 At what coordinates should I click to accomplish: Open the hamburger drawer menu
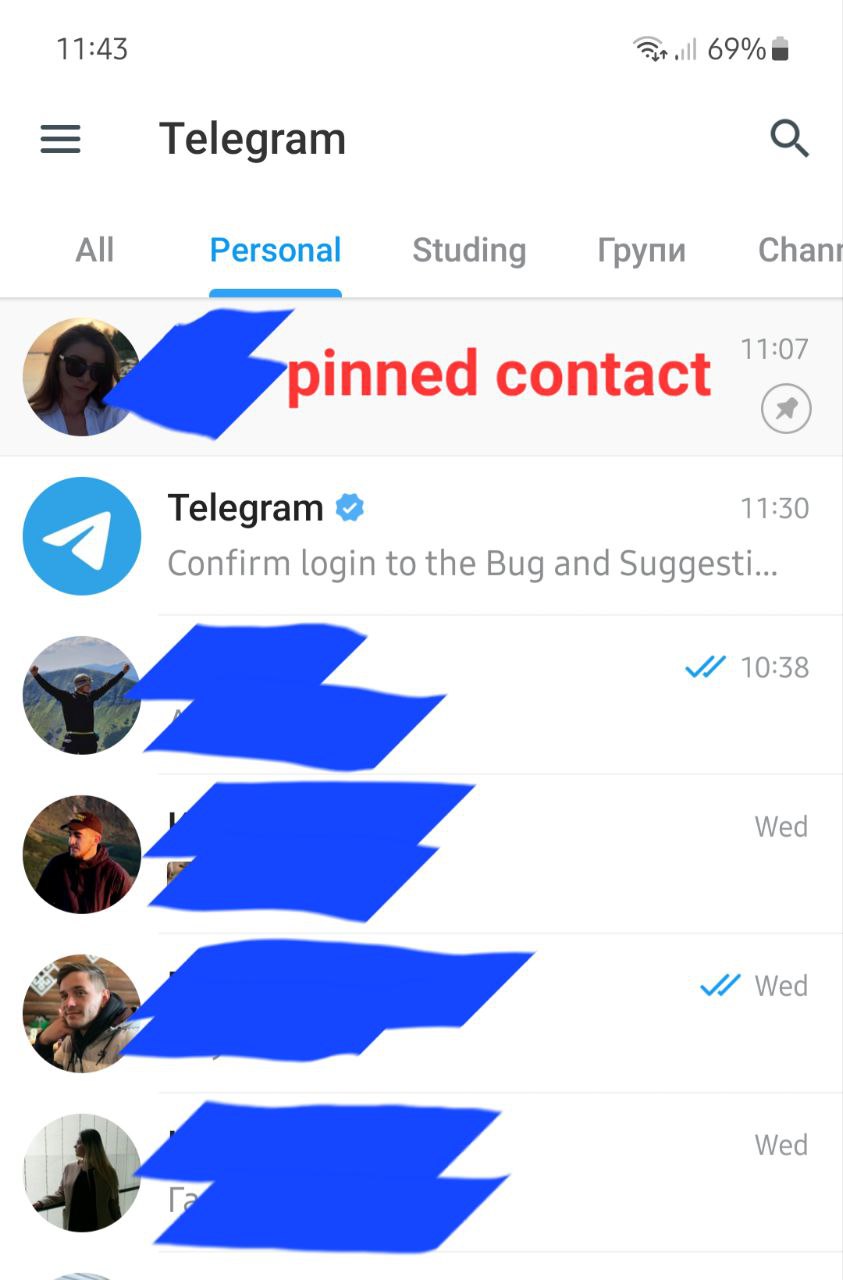tap(60, 139)
